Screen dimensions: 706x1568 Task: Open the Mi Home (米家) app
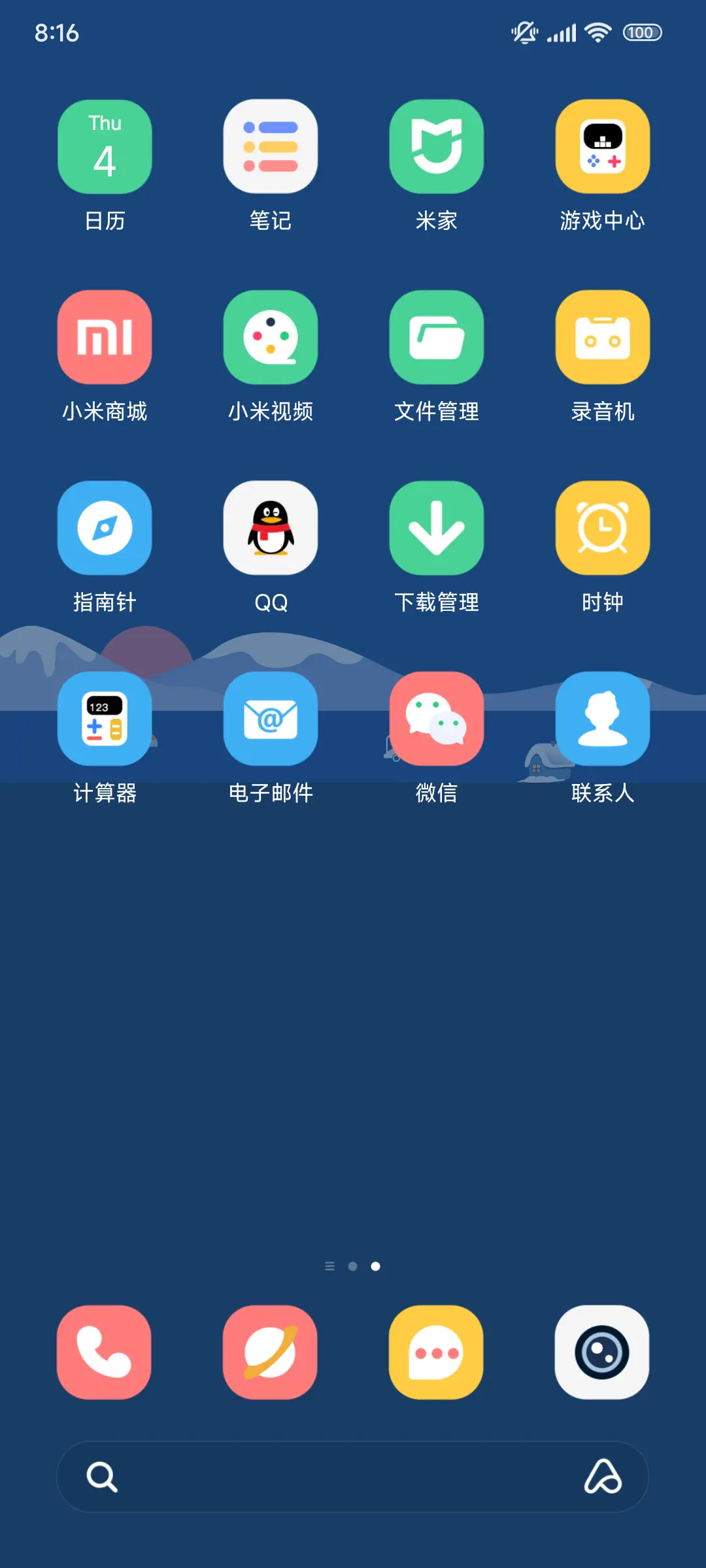tap(436, 146)
